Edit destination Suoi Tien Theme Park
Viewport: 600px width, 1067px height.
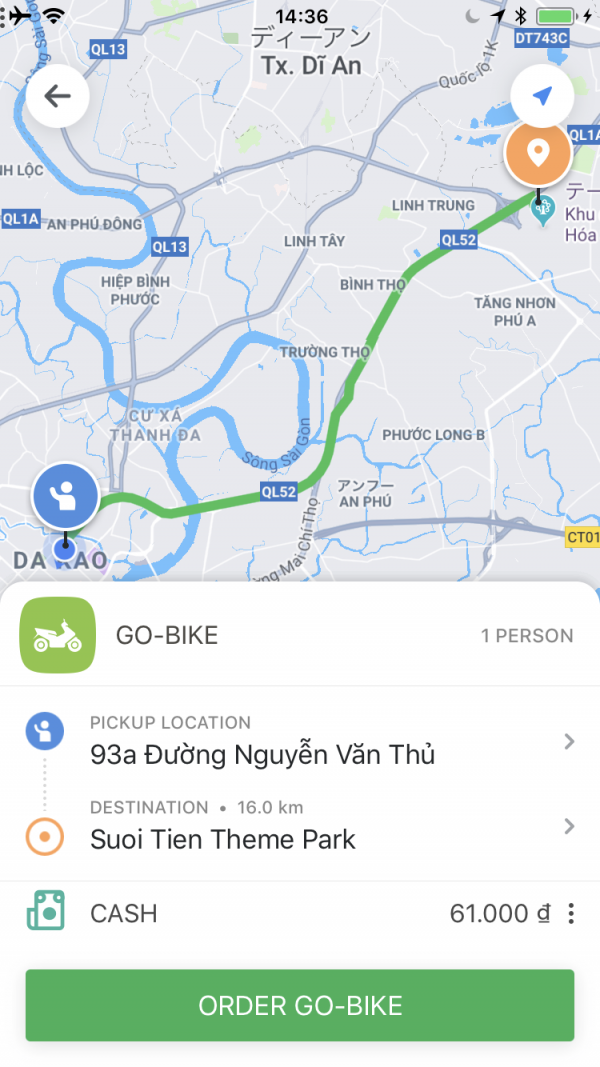click(x=300, y=826)
